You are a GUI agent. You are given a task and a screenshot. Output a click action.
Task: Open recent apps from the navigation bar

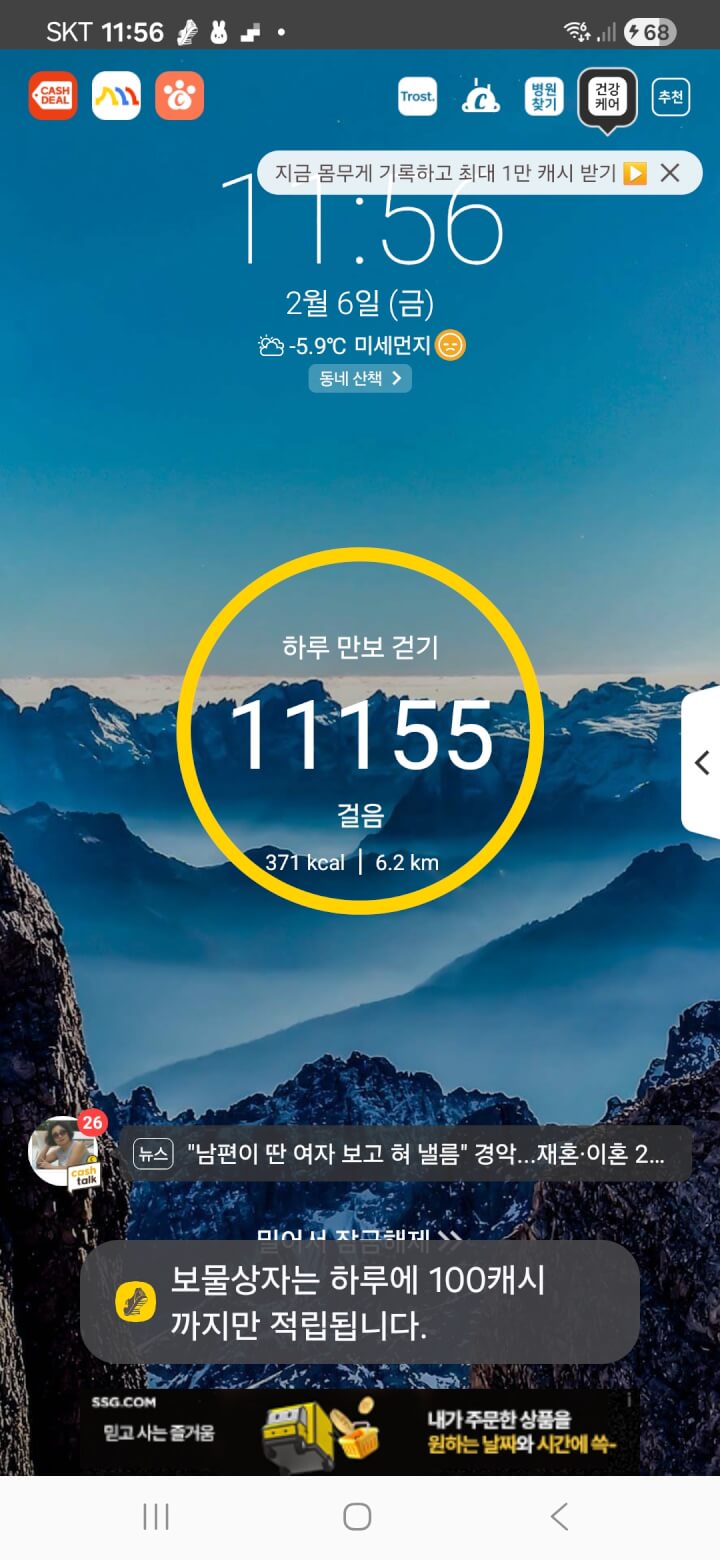click(x=156, y=1517)
